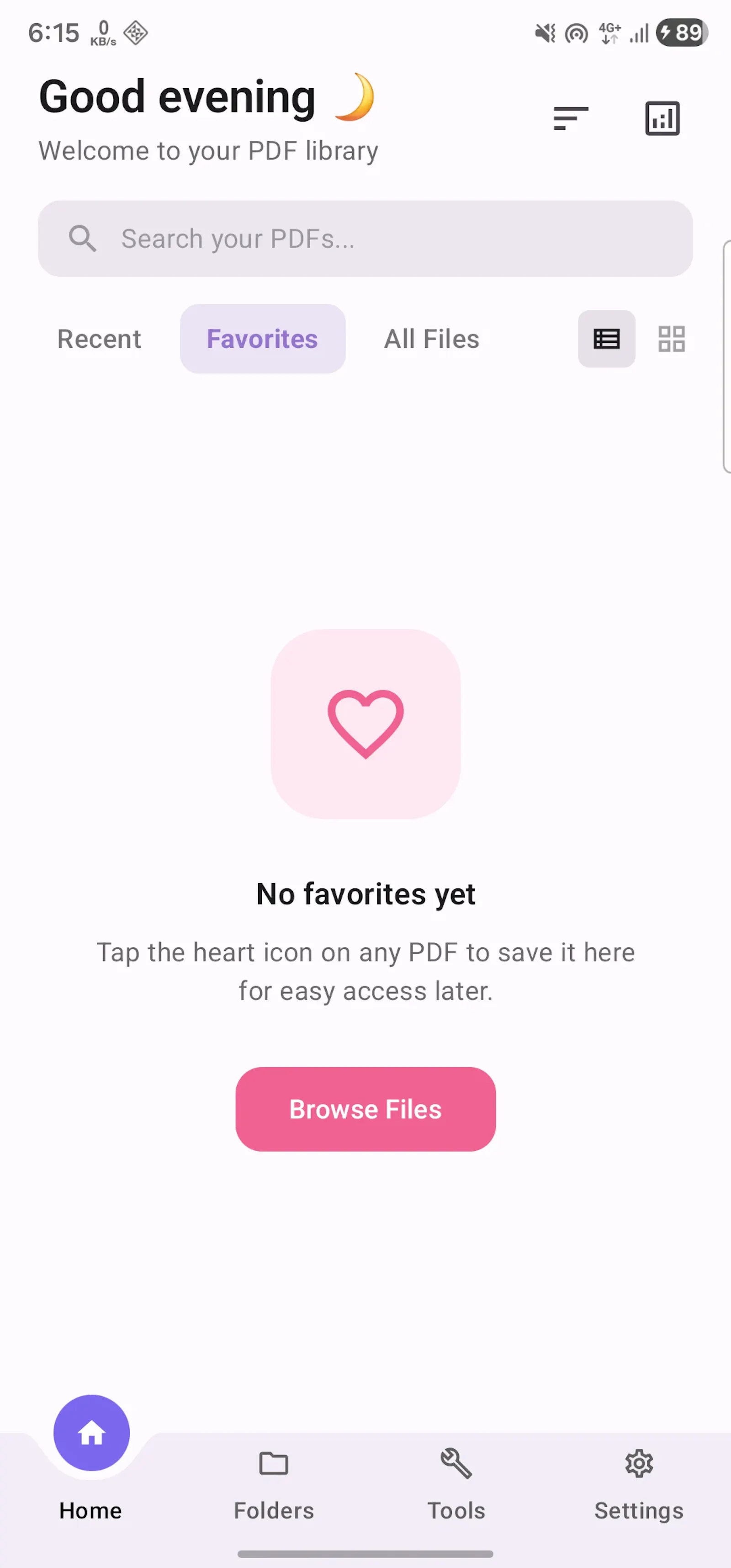Open the sort options icon
The height and width of the screenshot is (1568, 731).
pyautogui.click(x=570, y=118)
